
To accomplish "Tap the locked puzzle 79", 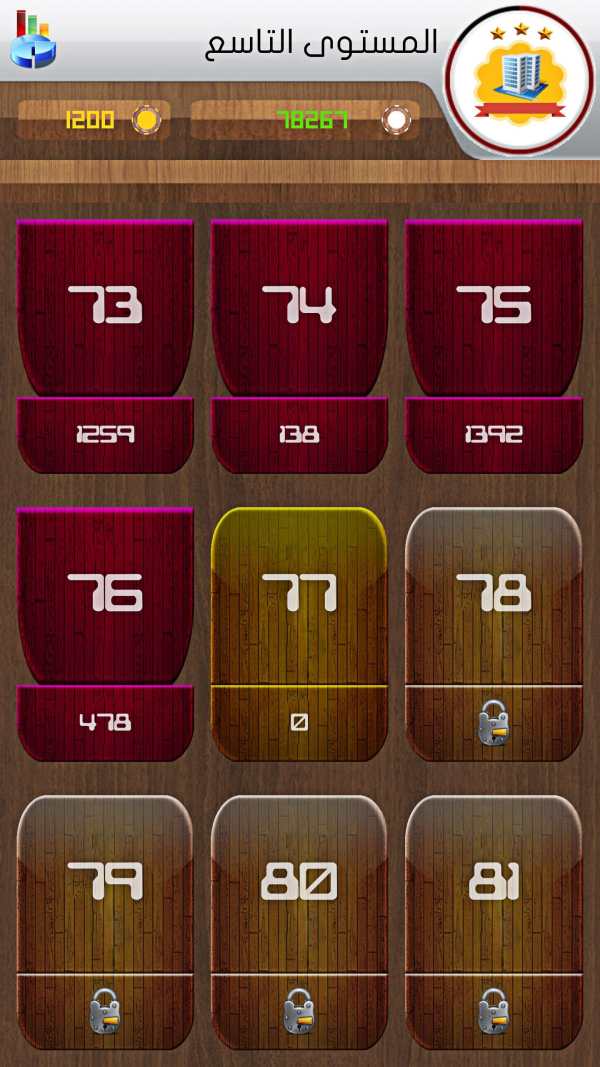I will pos(105,922).
